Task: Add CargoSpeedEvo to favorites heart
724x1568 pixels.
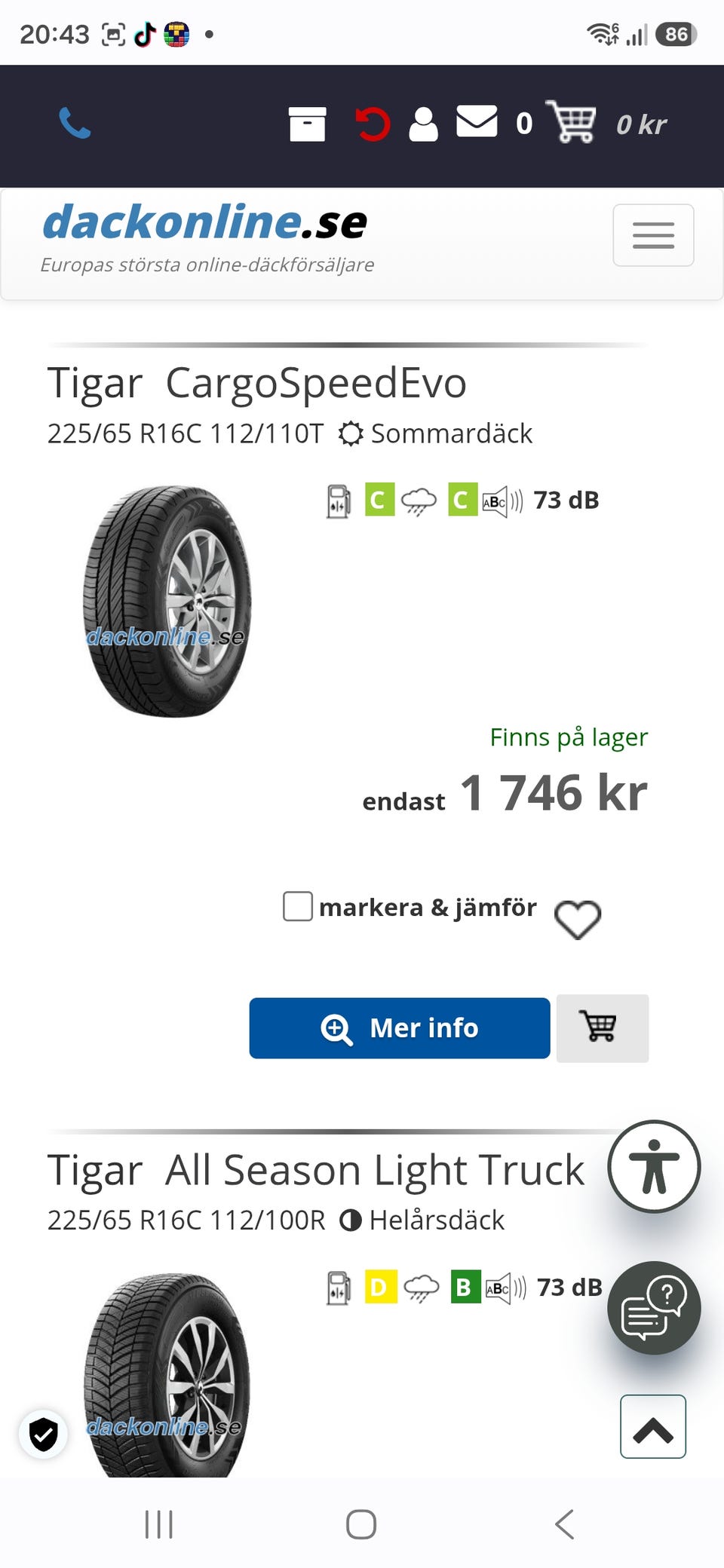Action: (x=578, y=920)
